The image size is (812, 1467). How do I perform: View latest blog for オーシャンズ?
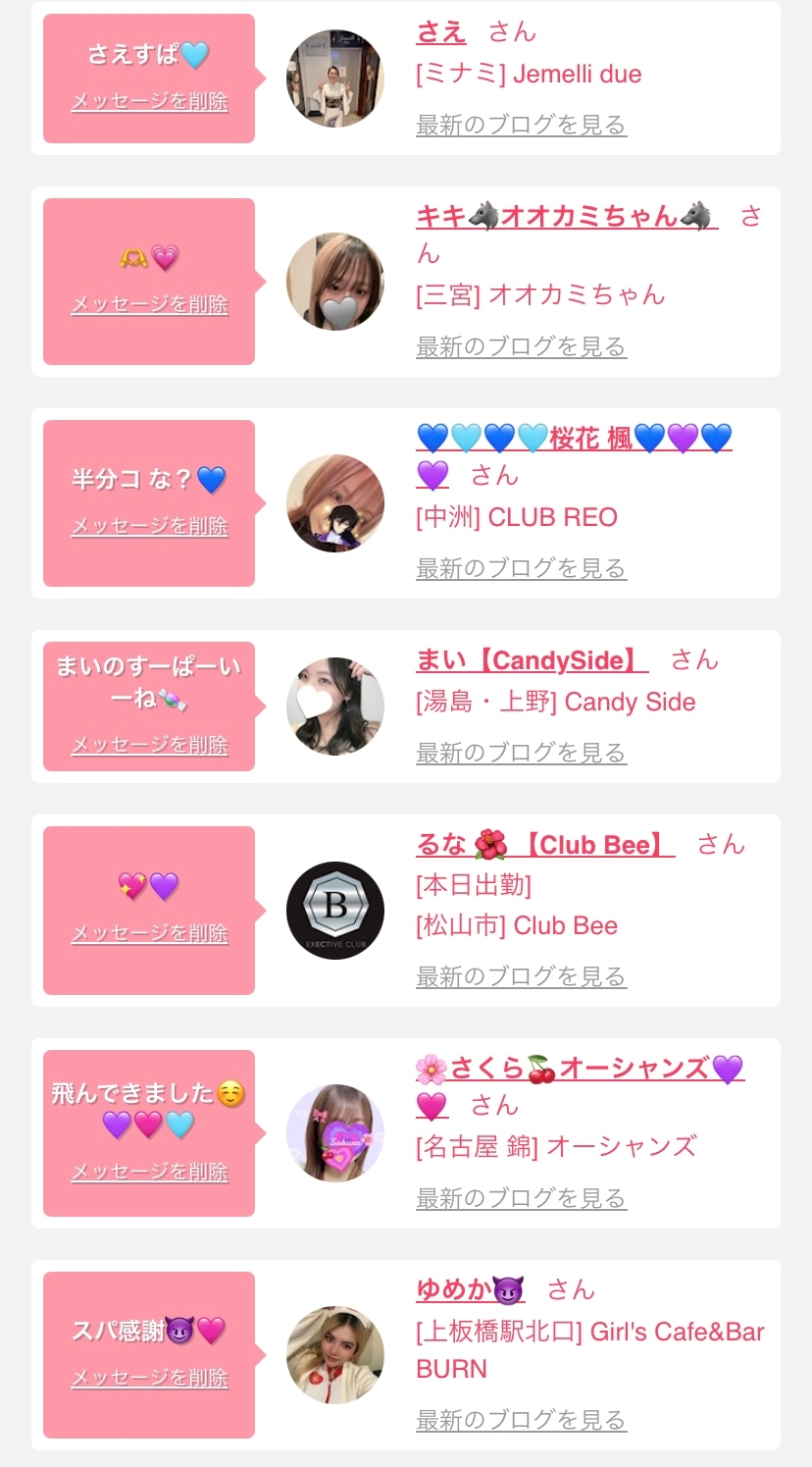[521, 1199]
